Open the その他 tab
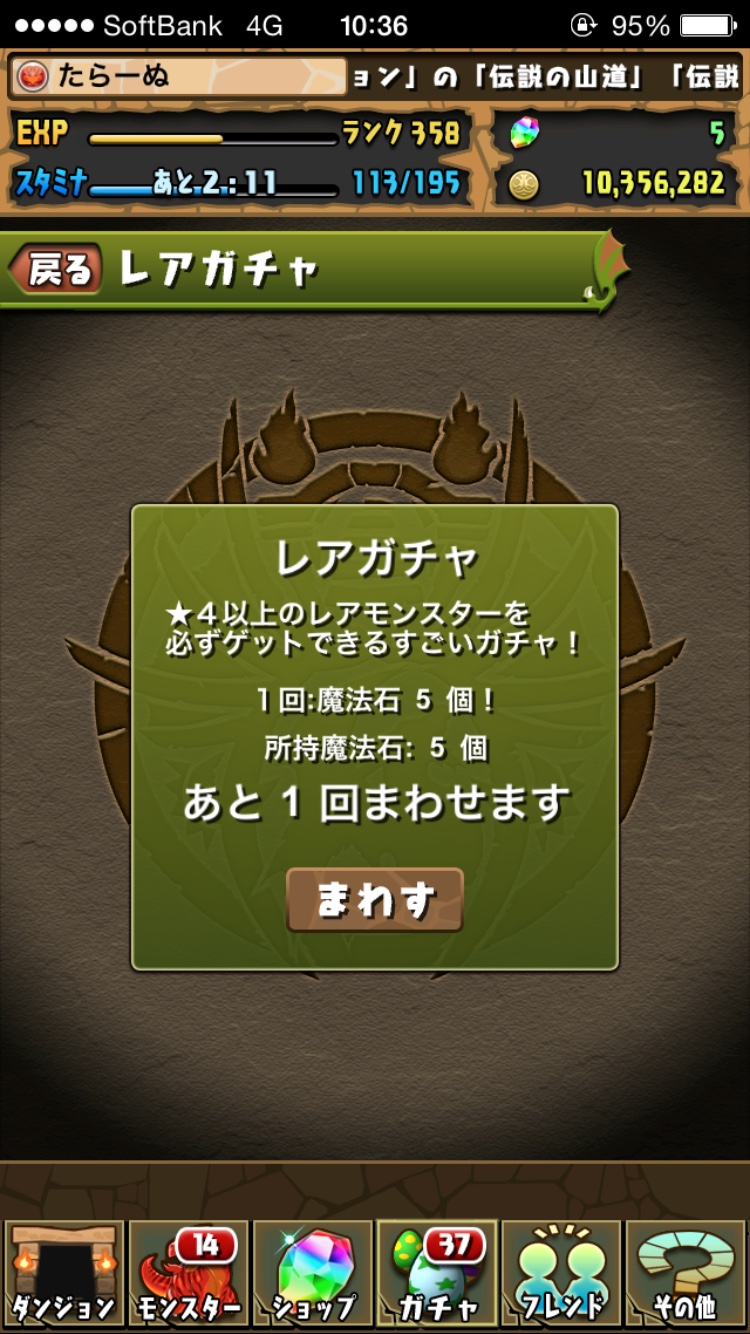The image size is (750, 1334). pyautogui.click(x=686, y=1274)
